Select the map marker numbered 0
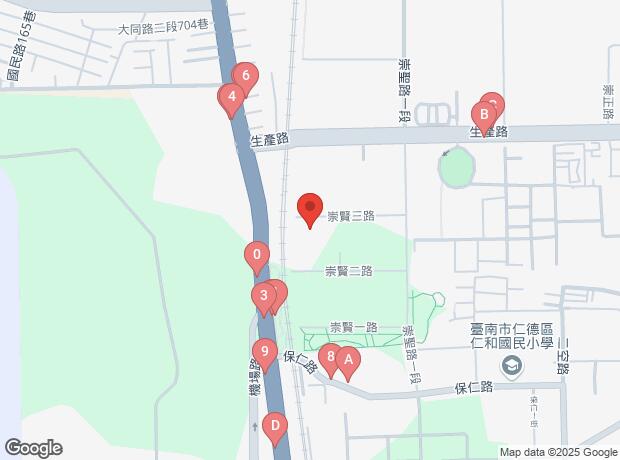 (x=257, y=255)
